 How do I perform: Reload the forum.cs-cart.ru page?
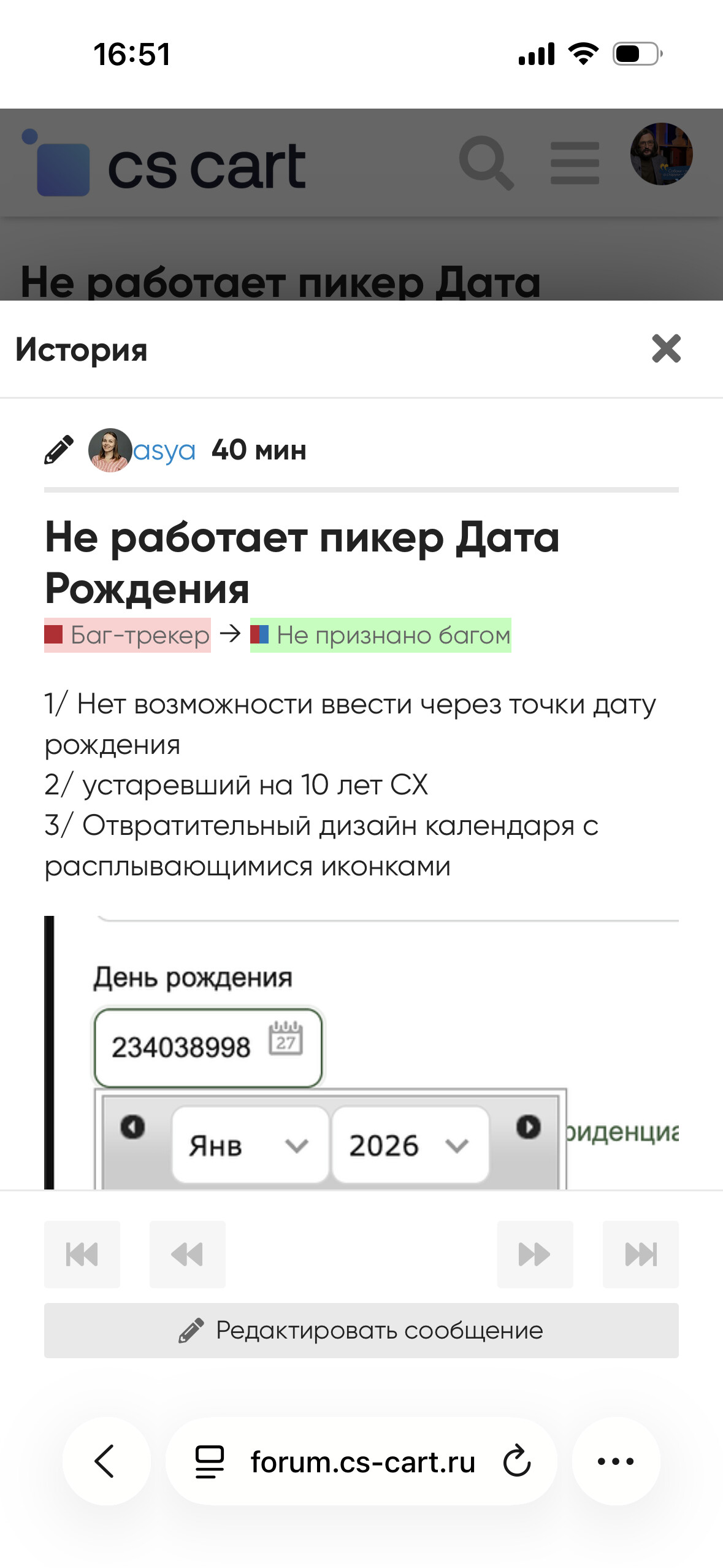click(517, 1461)
